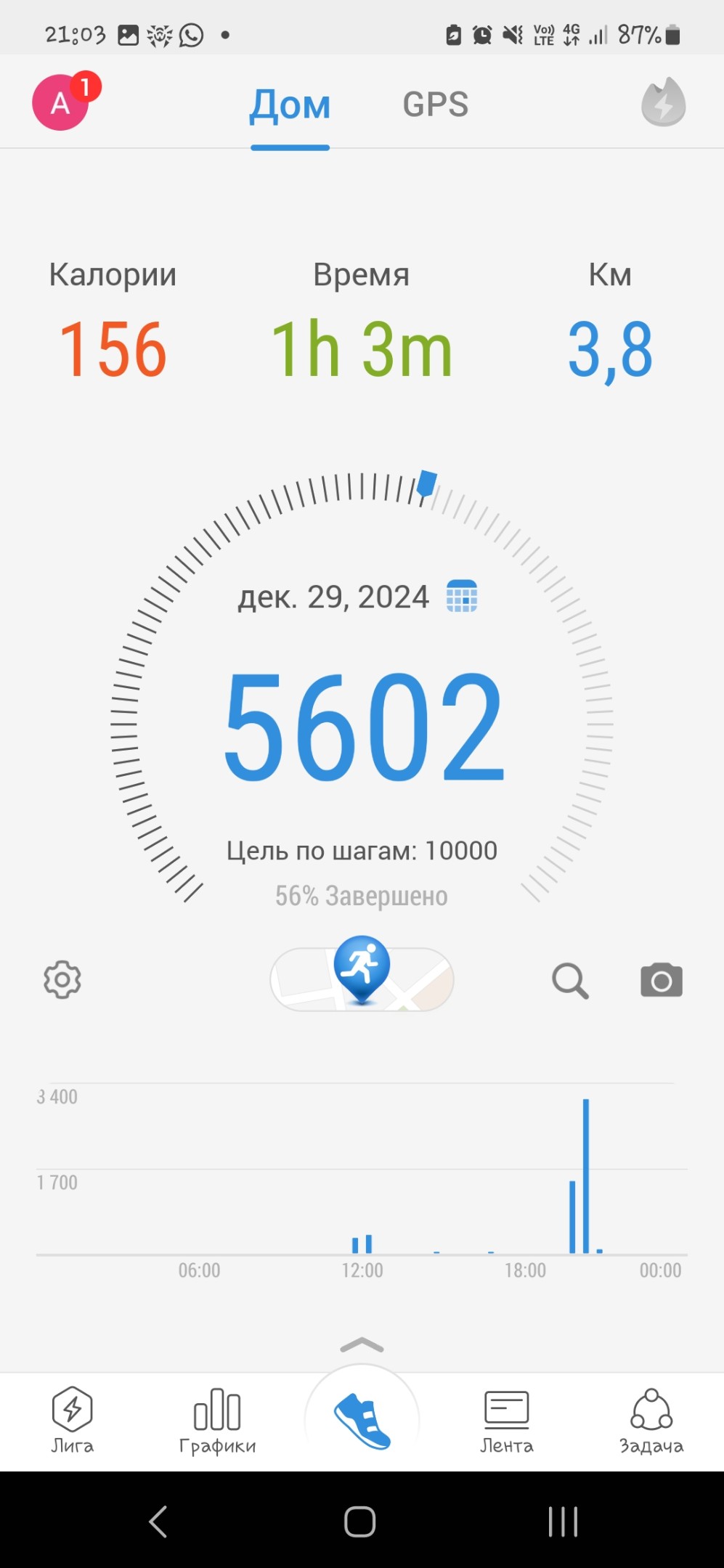The width and height of the screenshot is (724, 1568).
Task: Open the Графики tab
Action: click(217, 1421)
